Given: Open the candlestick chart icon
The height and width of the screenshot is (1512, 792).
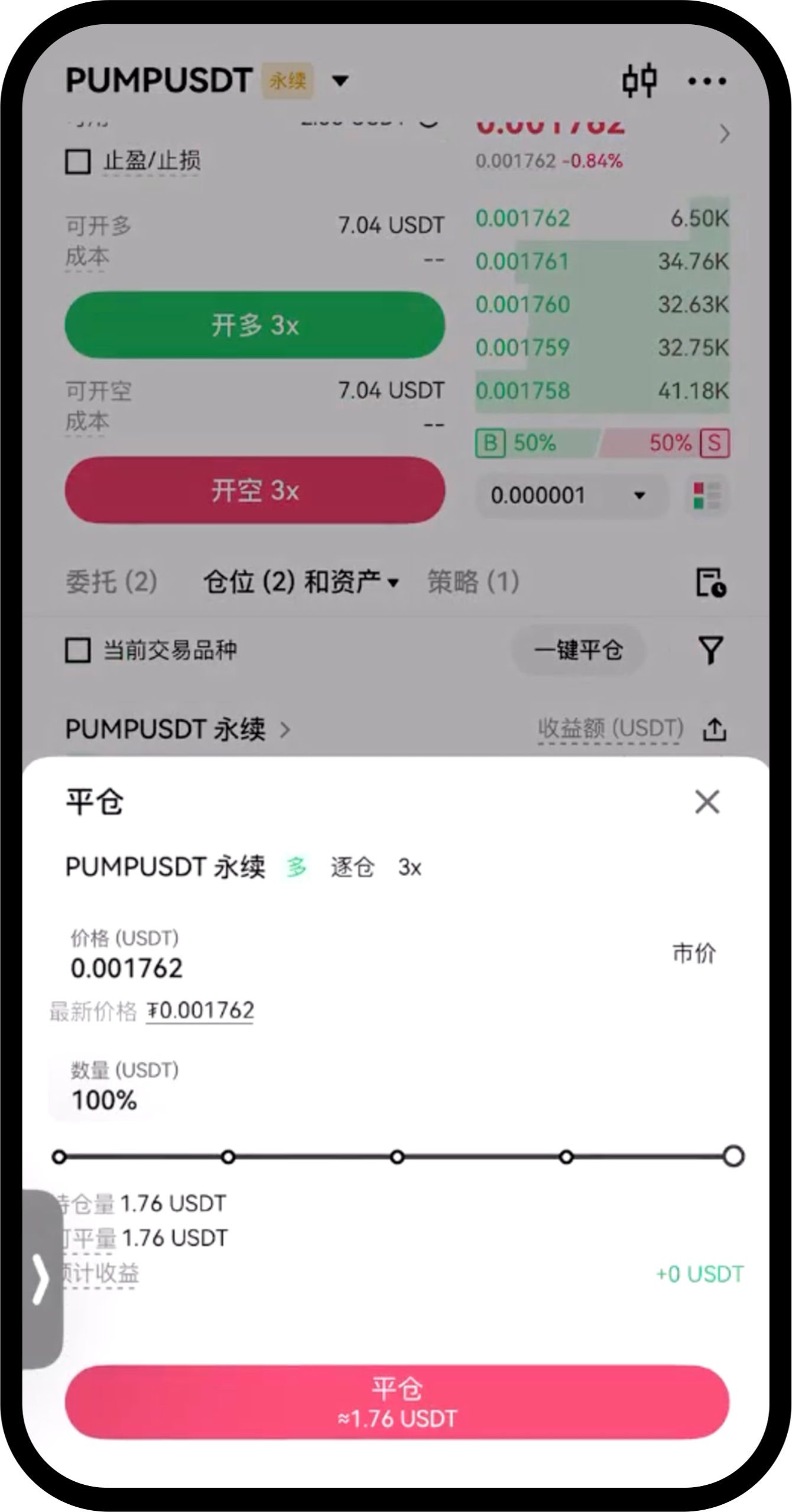Looking at the screenshot, I should coord(639,80).
